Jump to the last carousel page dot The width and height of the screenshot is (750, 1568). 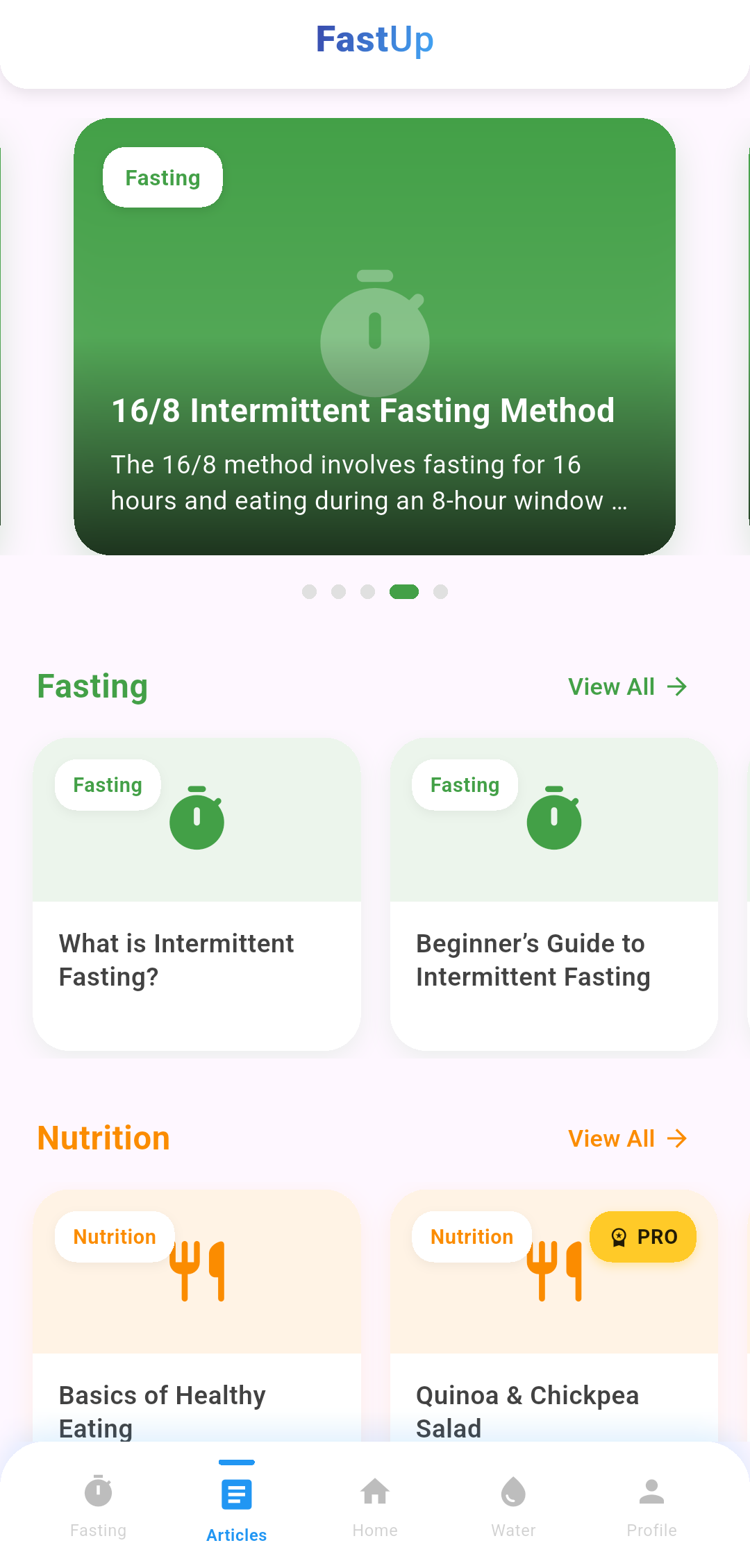pyautogui.click(x=440, y=591)
